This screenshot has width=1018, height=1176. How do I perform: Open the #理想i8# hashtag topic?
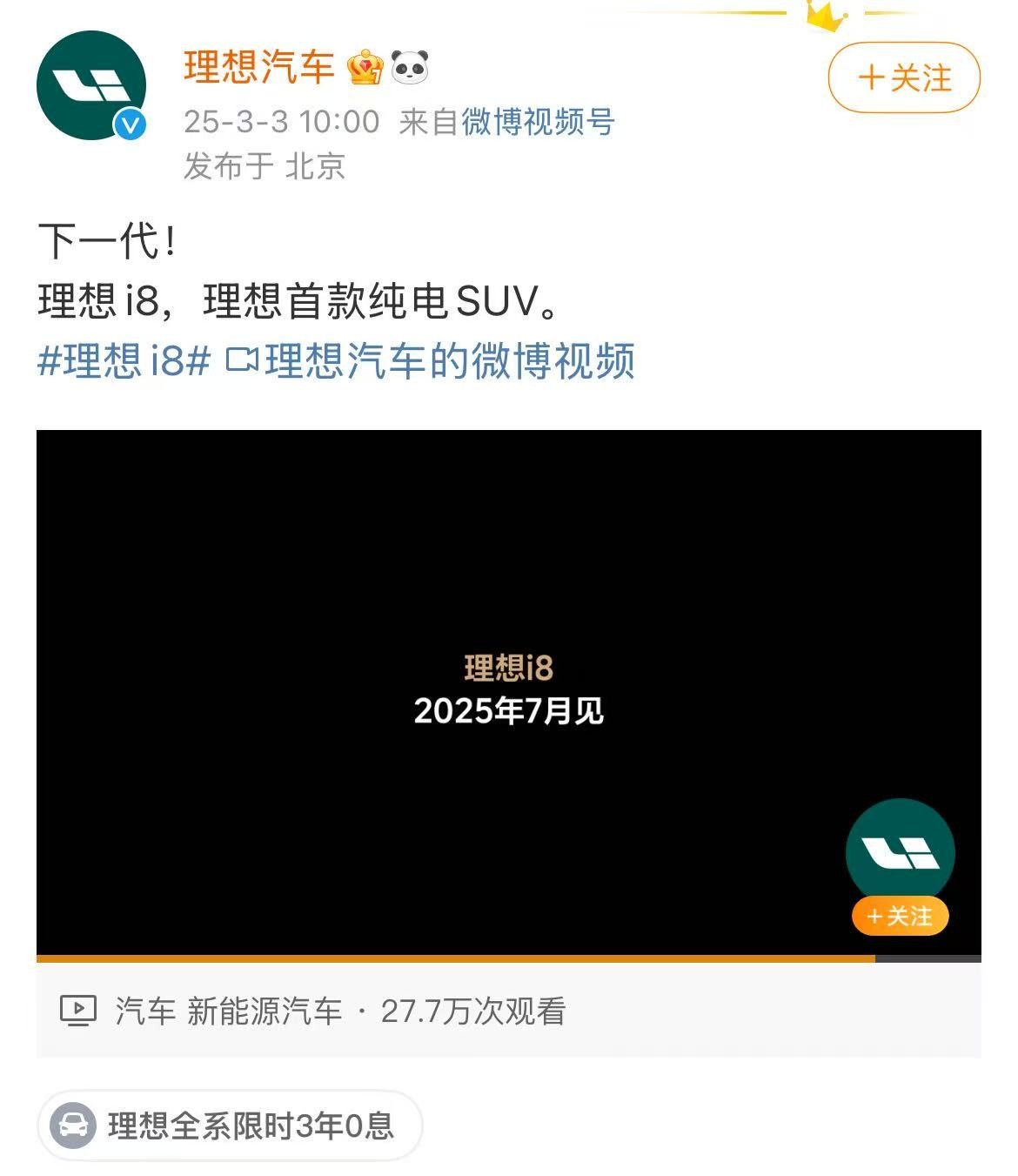pos(124,360)
